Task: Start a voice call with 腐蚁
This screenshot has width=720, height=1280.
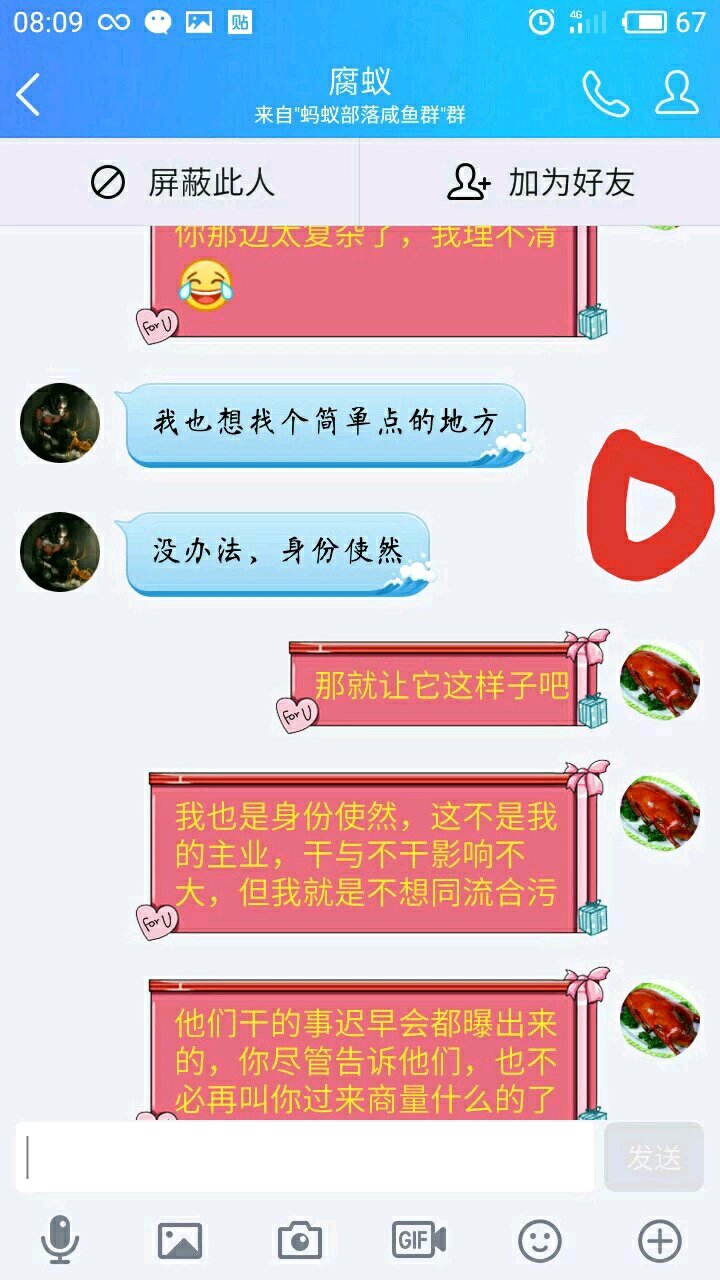Action: click(605, 94)
